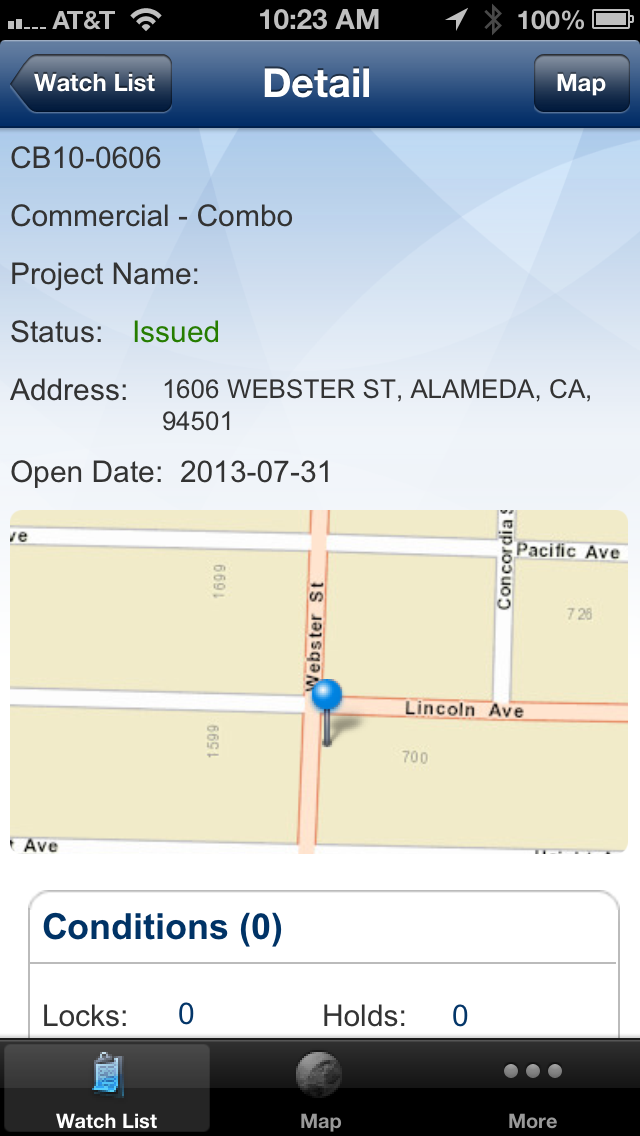Screen dimensions: 640x1136
Task: Switch to the Map tab
Action: pyautogui.click(x=320, y=1089)
